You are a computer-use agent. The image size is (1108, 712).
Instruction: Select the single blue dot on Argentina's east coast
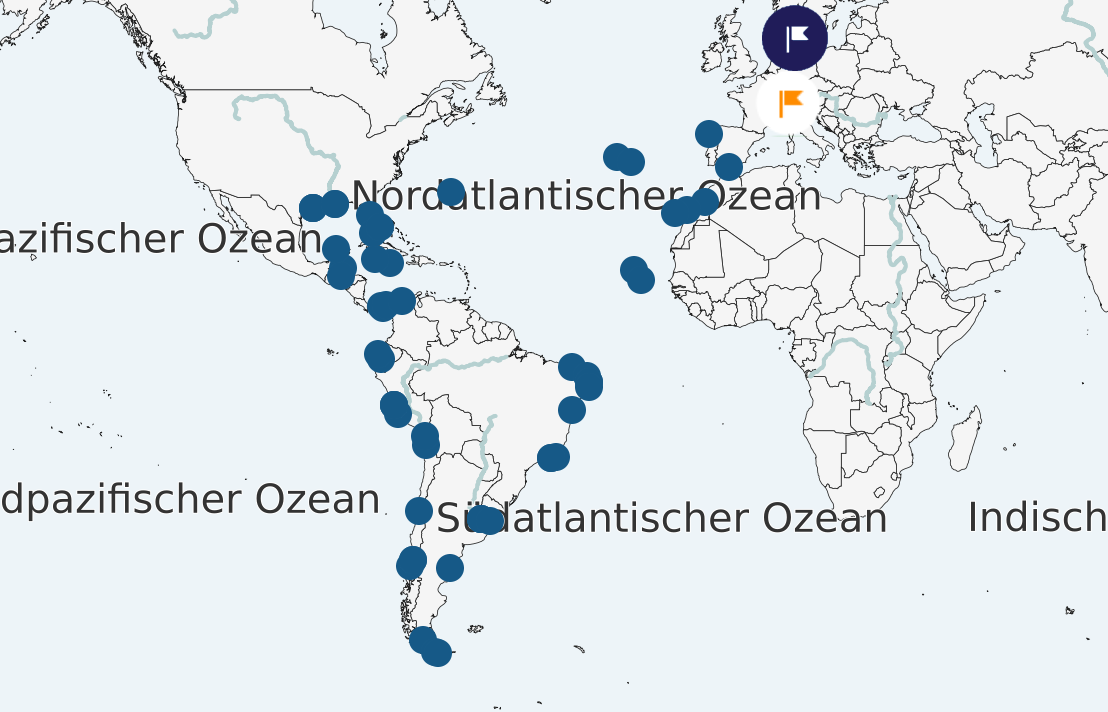(450, 568)
